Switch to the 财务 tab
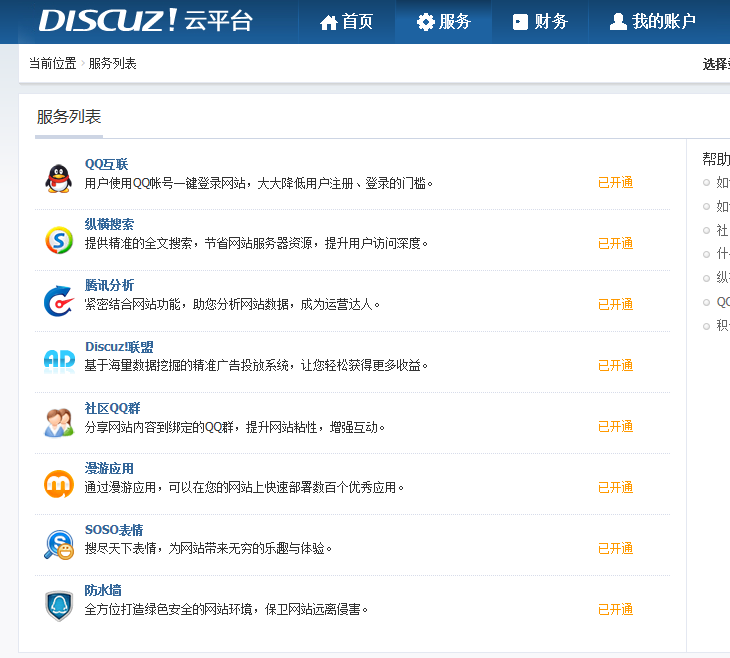 (540, 21)
